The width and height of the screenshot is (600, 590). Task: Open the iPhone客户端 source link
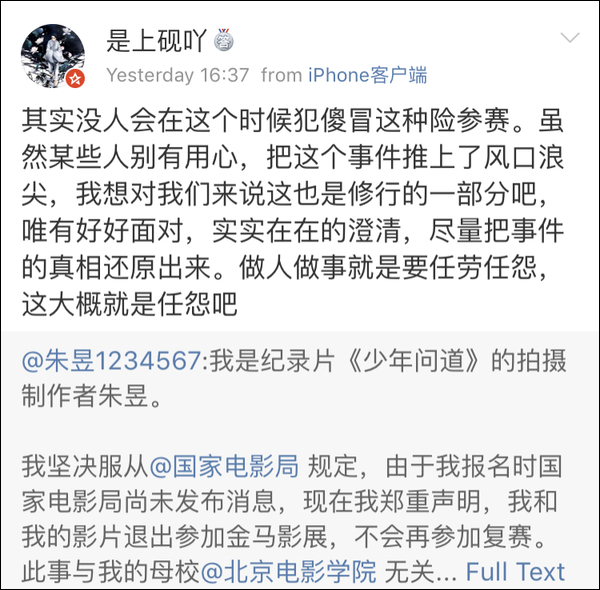(367, 74)
